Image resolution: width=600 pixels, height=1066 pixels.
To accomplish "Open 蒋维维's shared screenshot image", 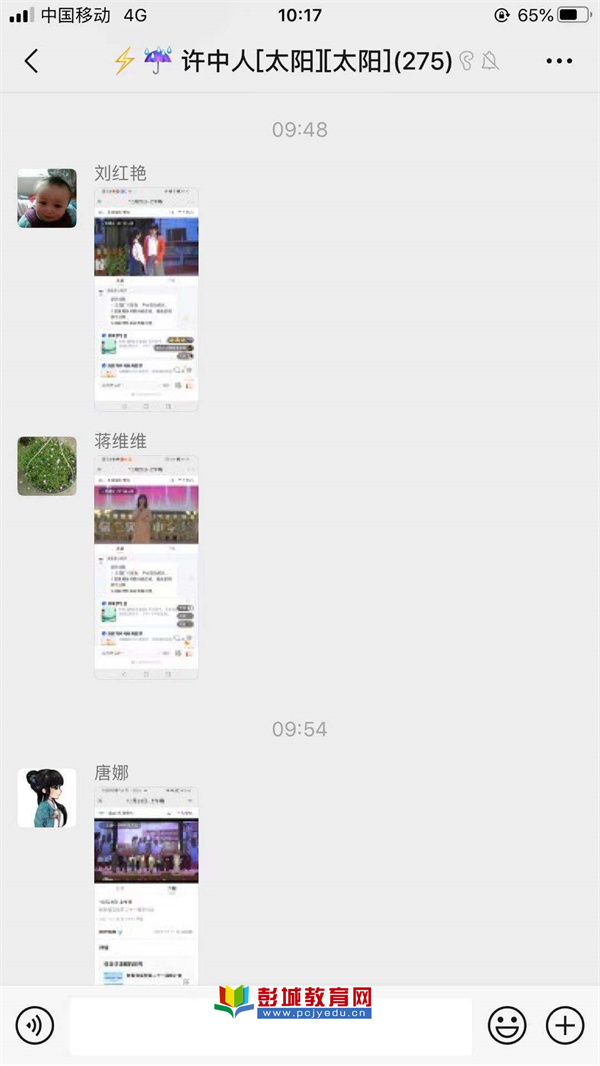I will [146, 568].
